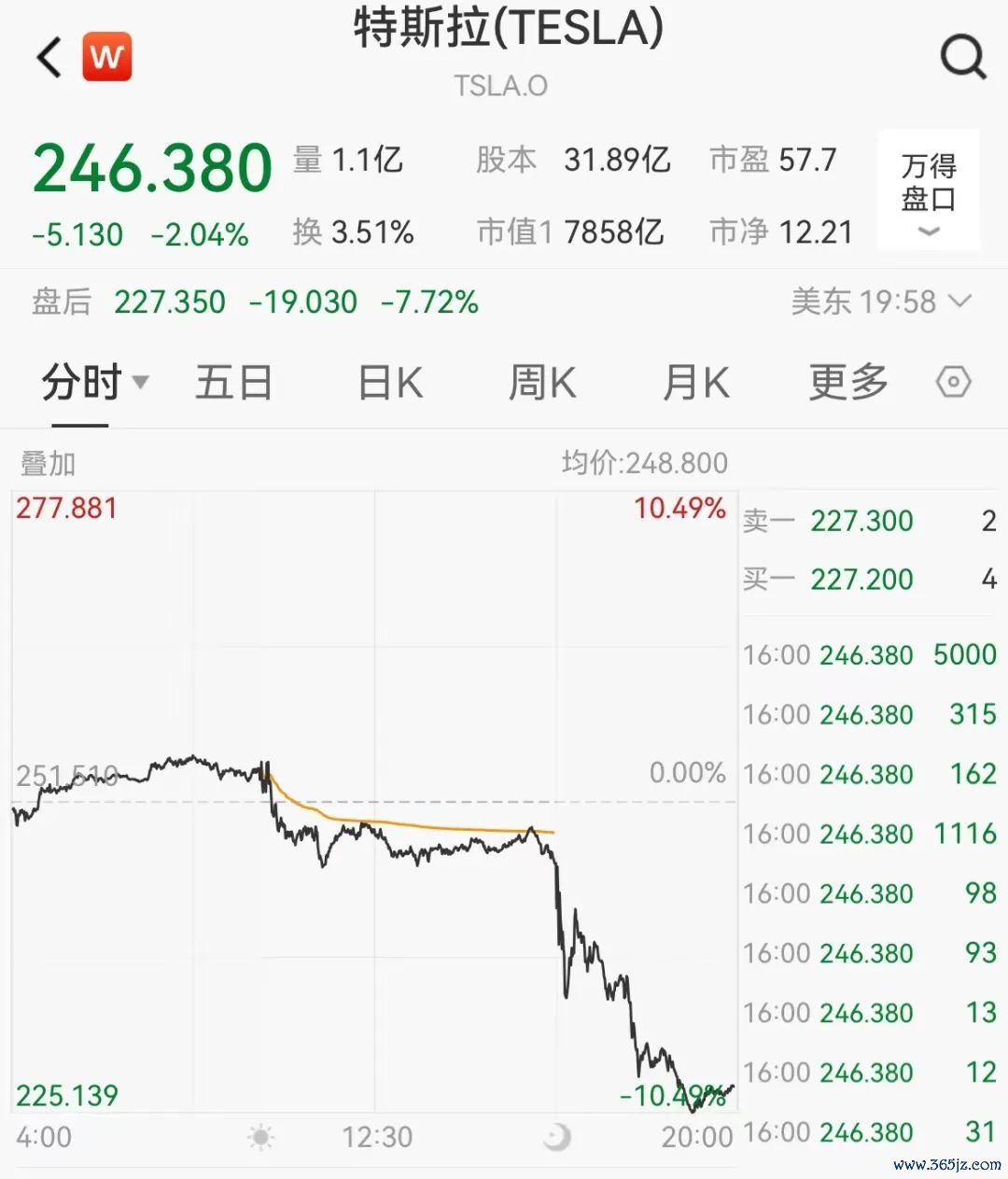Open the search magnifier icon
This screenshot has height=1179, width=1008.
point(962,58)
